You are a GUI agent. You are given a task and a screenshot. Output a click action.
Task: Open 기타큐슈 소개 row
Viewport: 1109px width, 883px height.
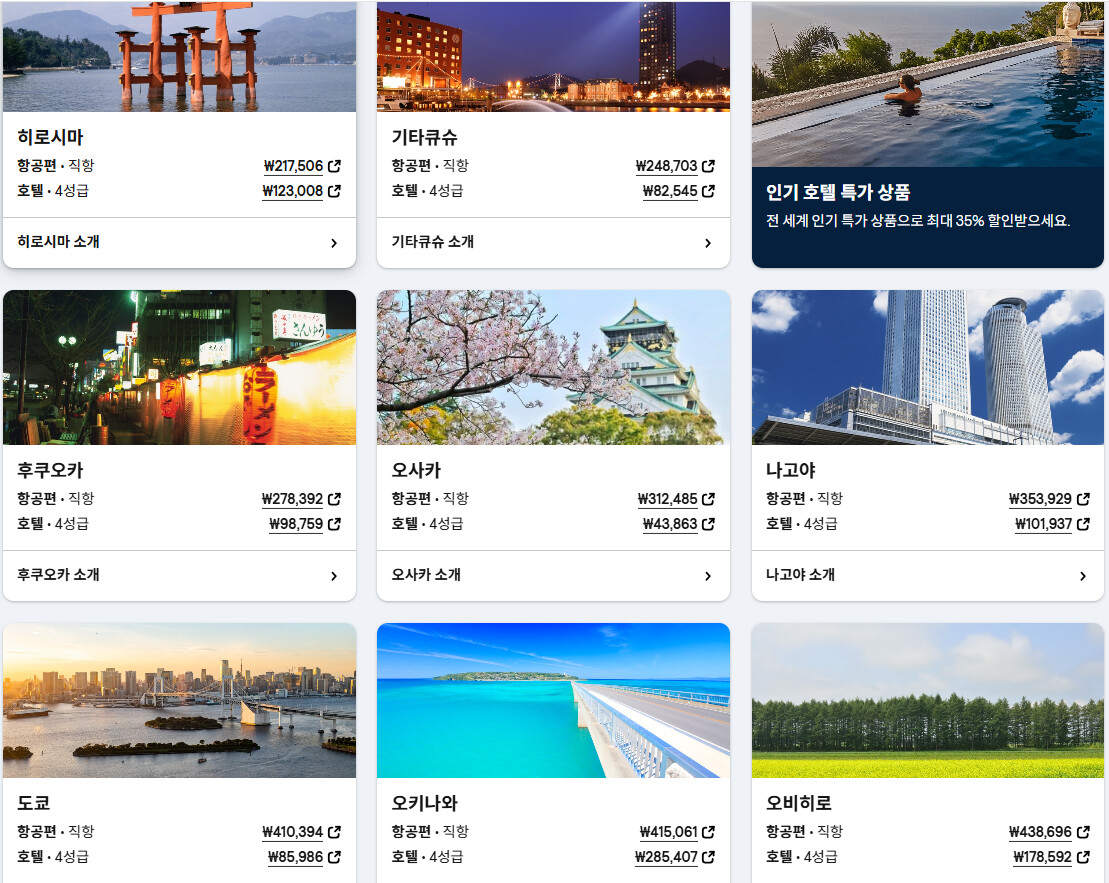tap(553, 242)
